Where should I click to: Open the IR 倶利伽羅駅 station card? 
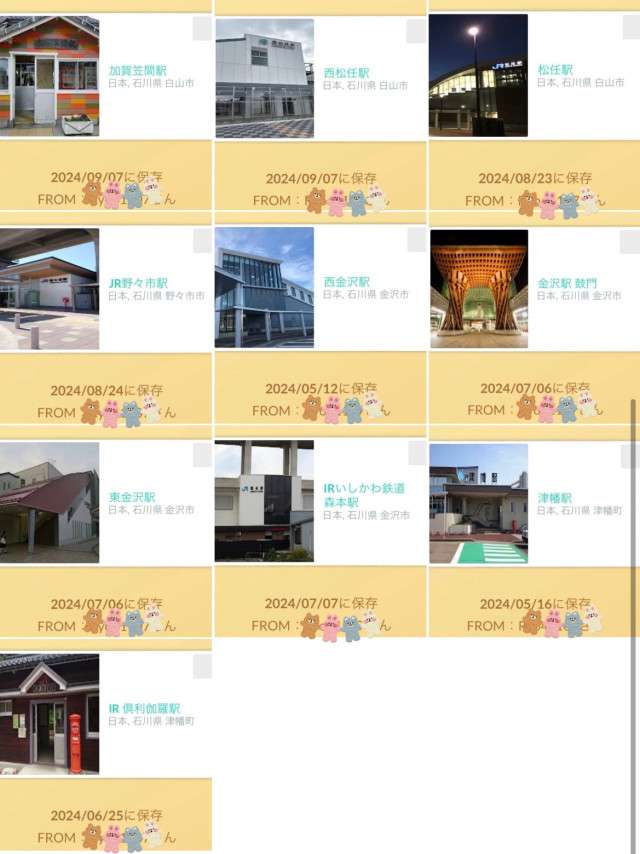(144, 708)
